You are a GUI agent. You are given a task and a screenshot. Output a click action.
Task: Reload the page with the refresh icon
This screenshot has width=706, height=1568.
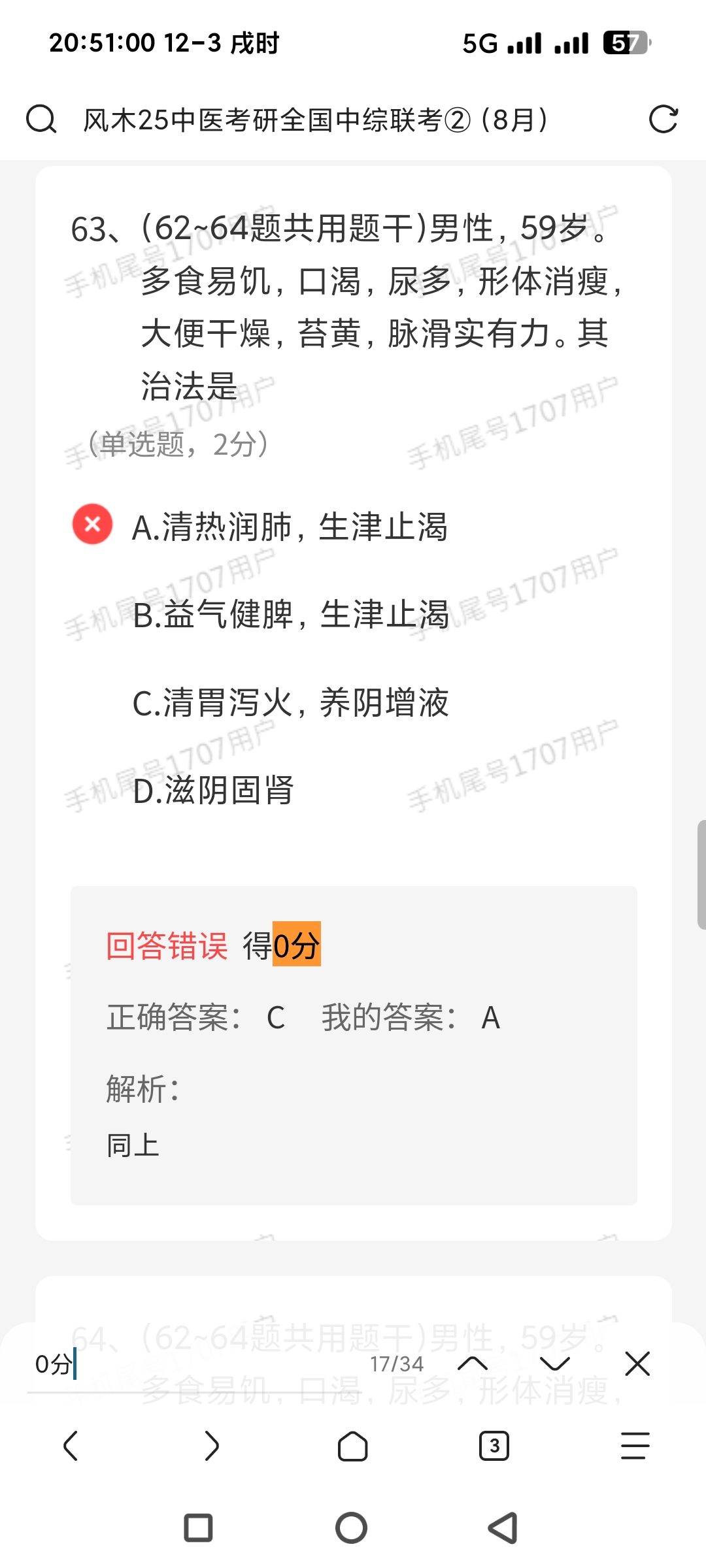(x=663, y=120)
